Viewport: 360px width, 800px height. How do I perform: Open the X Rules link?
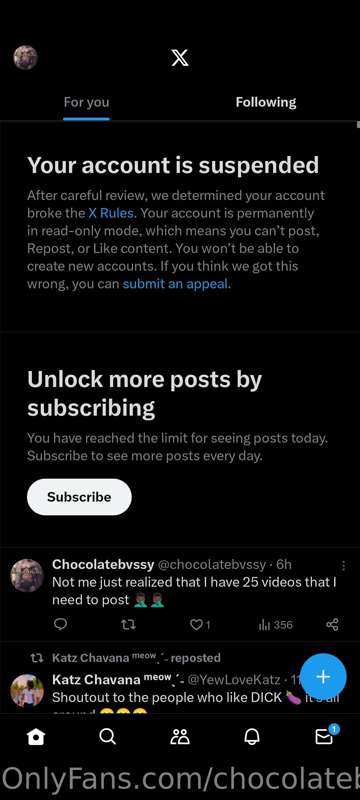click(x=111, y=213)
